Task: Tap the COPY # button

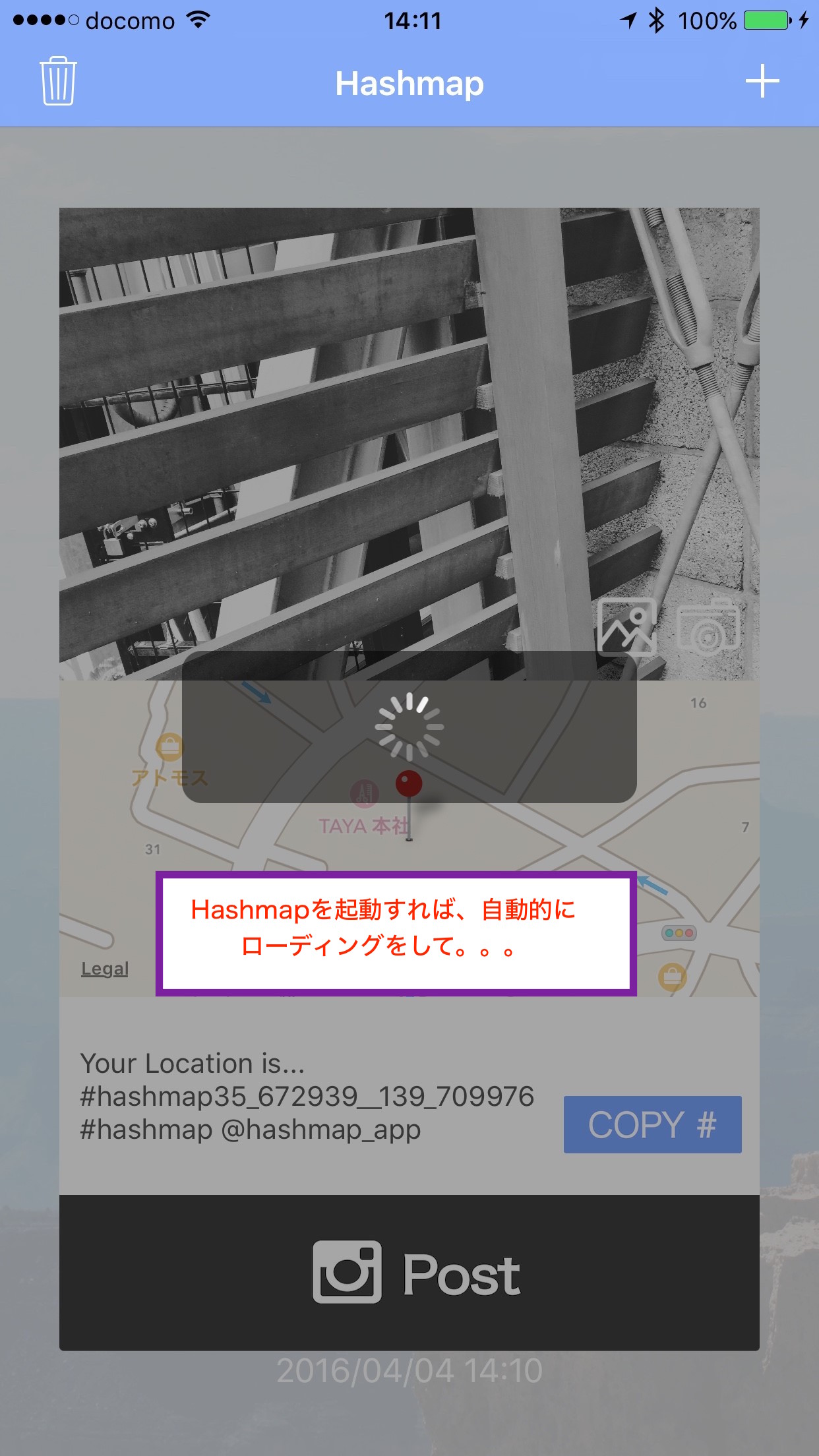Action: [x=652, y=1124]
